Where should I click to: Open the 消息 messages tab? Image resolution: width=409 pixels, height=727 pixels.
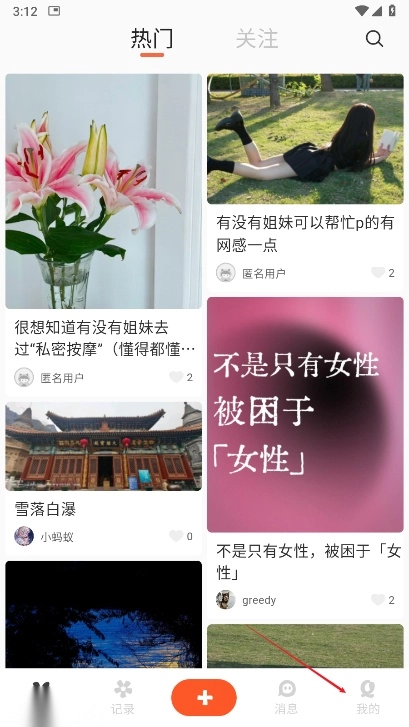[x=286, y=698]
